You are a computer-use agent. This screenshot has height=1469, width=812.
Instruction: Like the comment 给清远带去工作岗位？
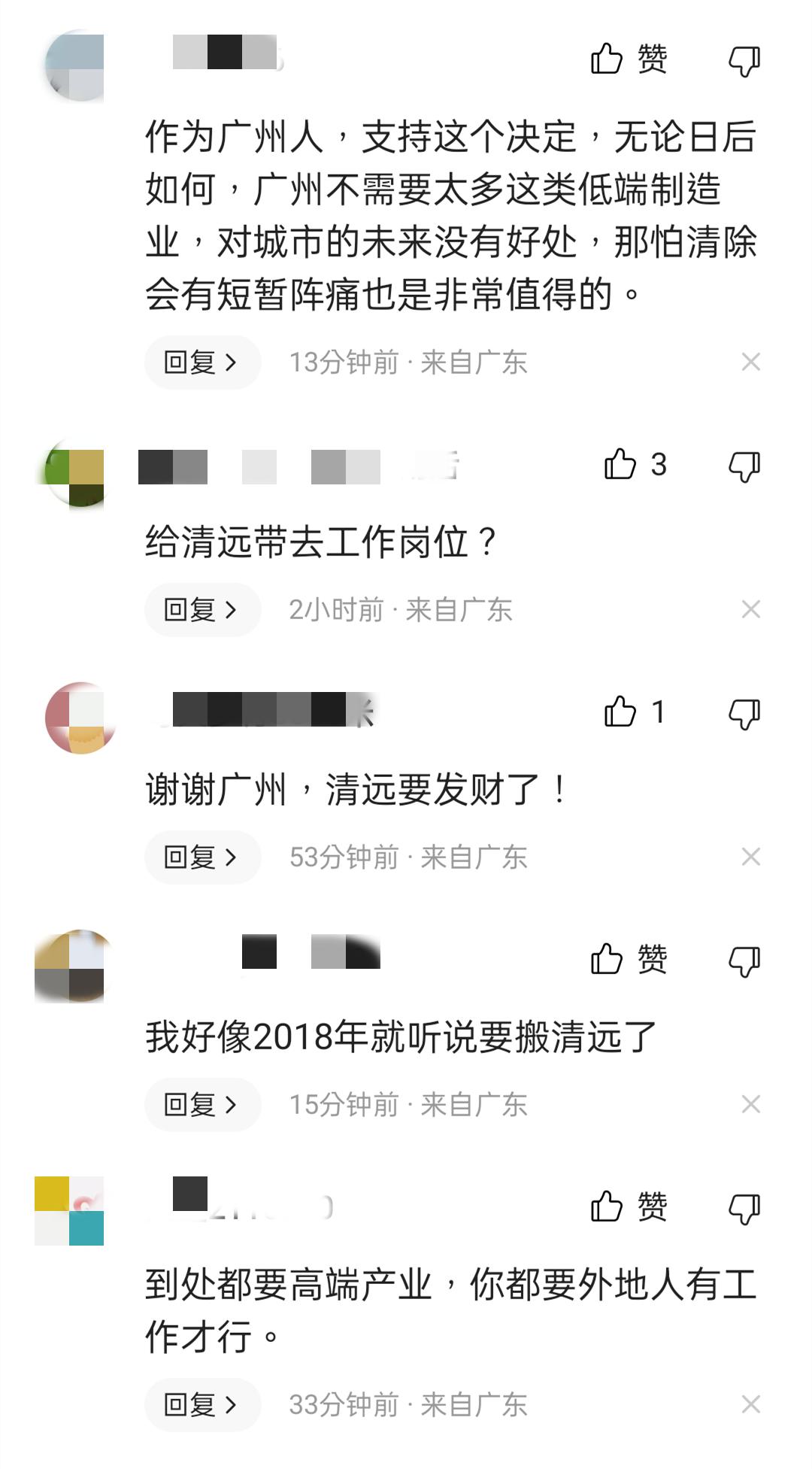pos(620,464)
